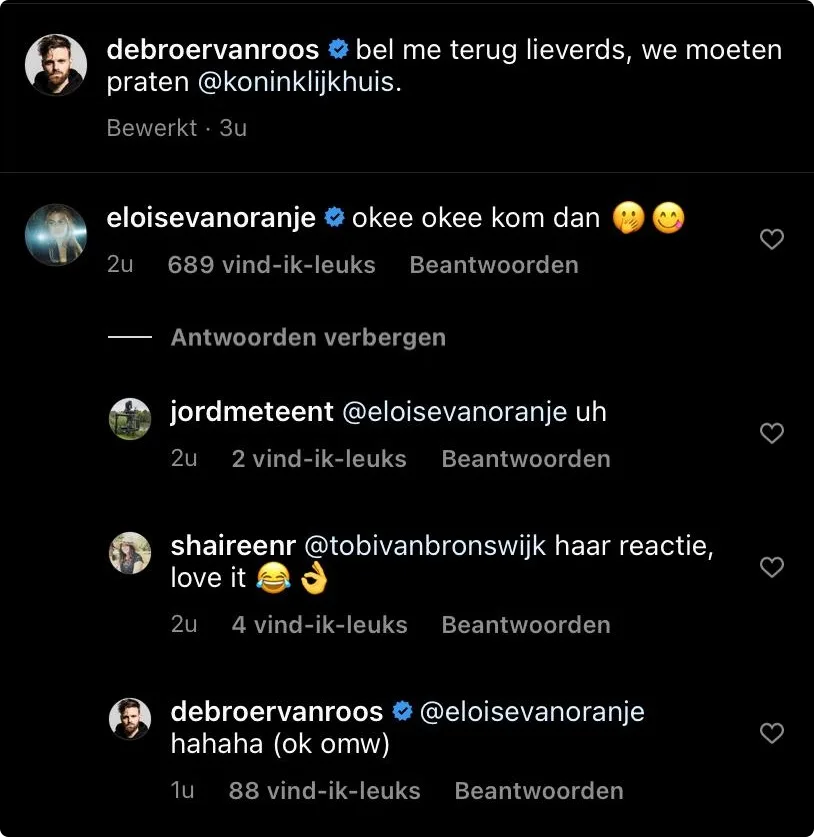Like debroervanroos's hahaha reply
Viewport: 814px width, 837px height.
772,734
